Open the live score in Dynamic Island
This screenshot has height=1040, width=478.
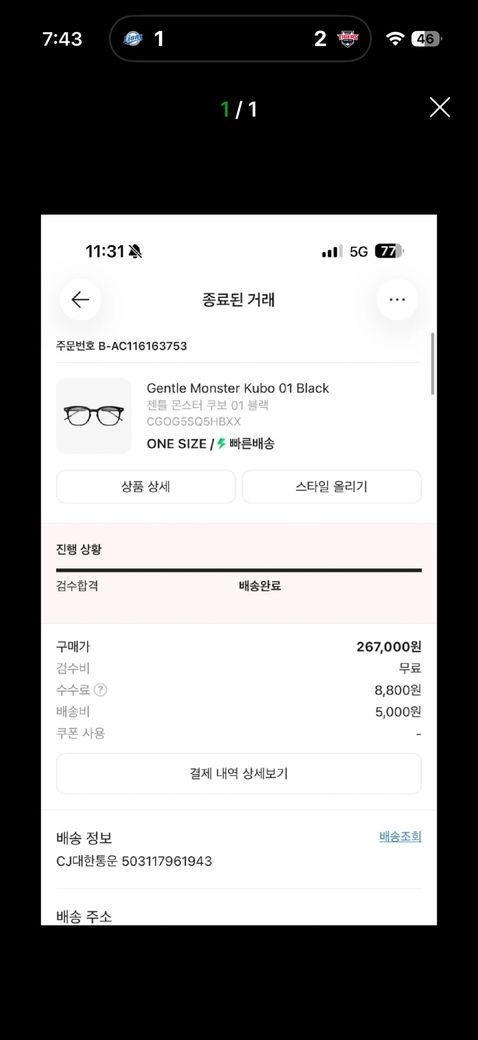pos(240,39)
